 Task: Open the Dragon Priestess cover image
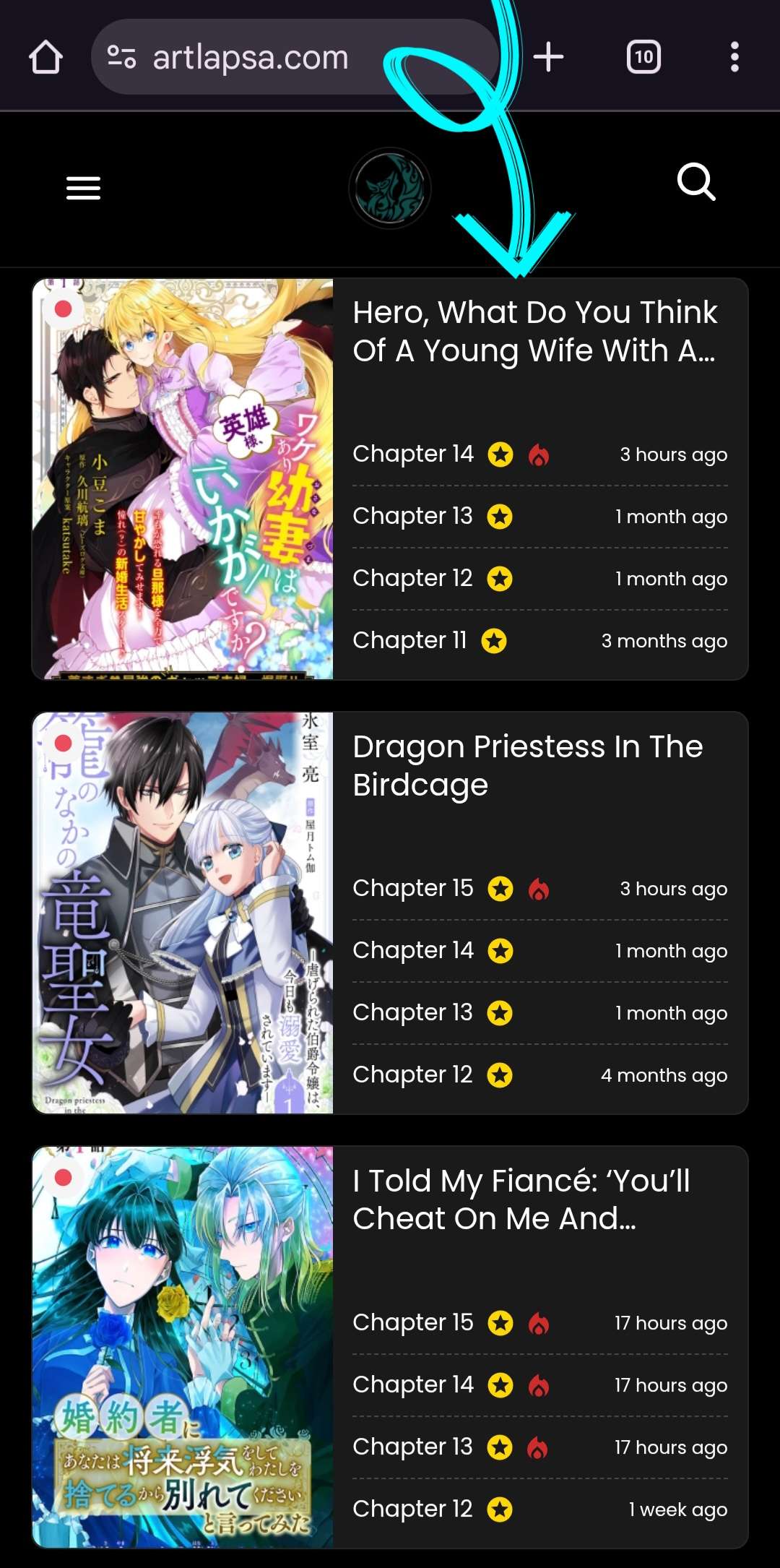pyautogui.click(x=183, y=913)
